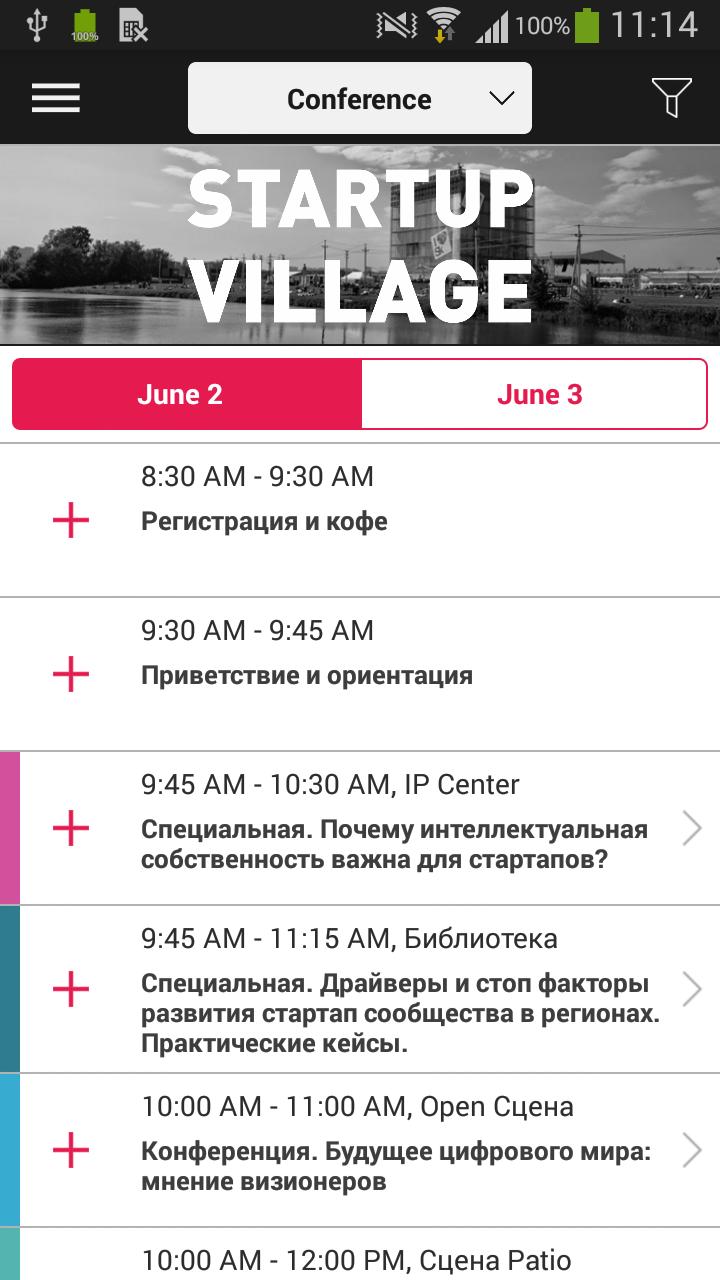The image size is (720, 1280).
Task: Add the Open Сцена session with the plus icon
Action: click(70, 1148)
